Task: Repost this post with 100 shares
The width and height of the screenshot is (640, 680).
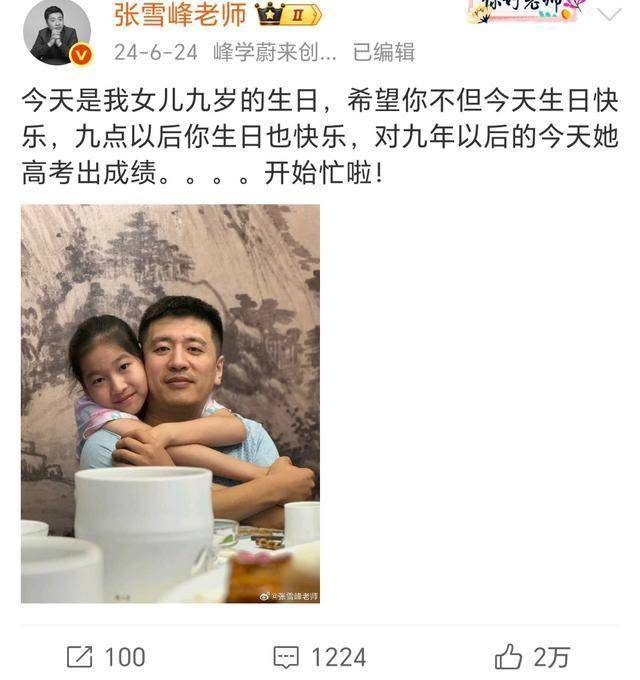Action: (106, 656)
